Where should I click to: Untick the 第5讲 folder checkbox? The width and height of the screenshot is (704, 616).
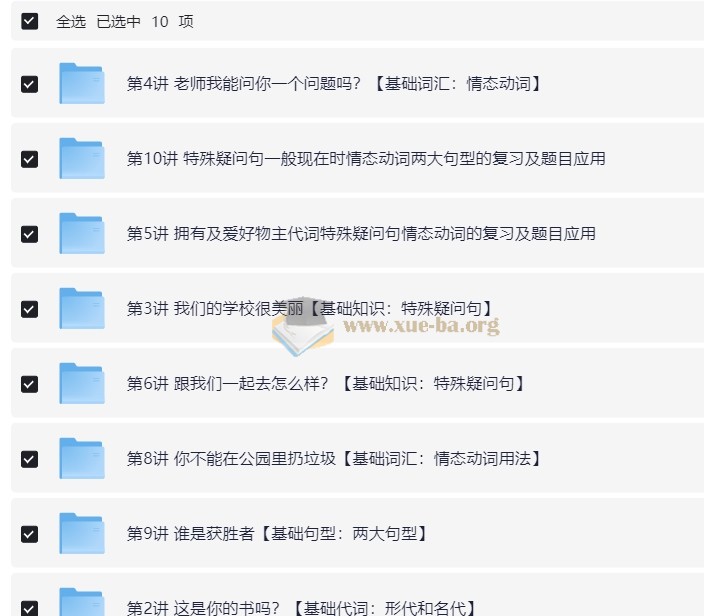29,234
